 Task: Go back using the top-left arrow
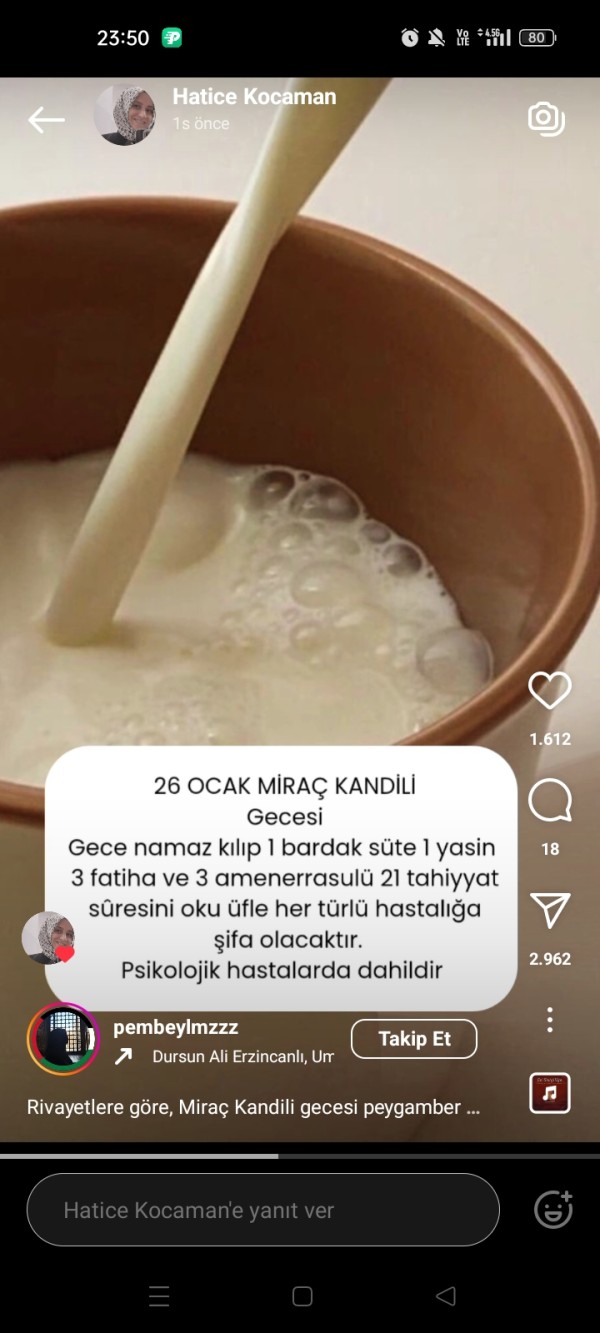point(46,120)
